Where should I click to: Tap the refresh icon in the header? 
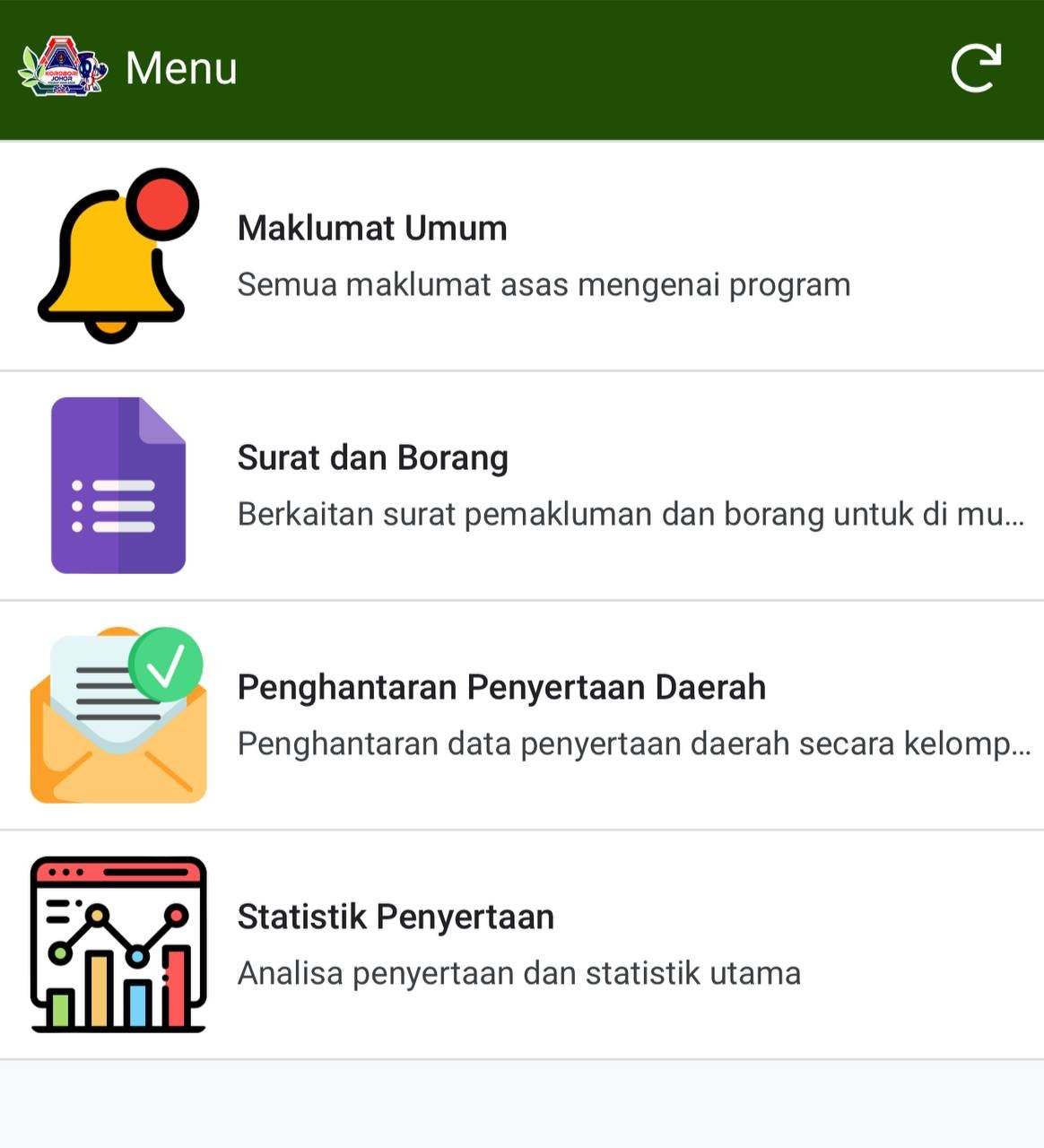976,68
